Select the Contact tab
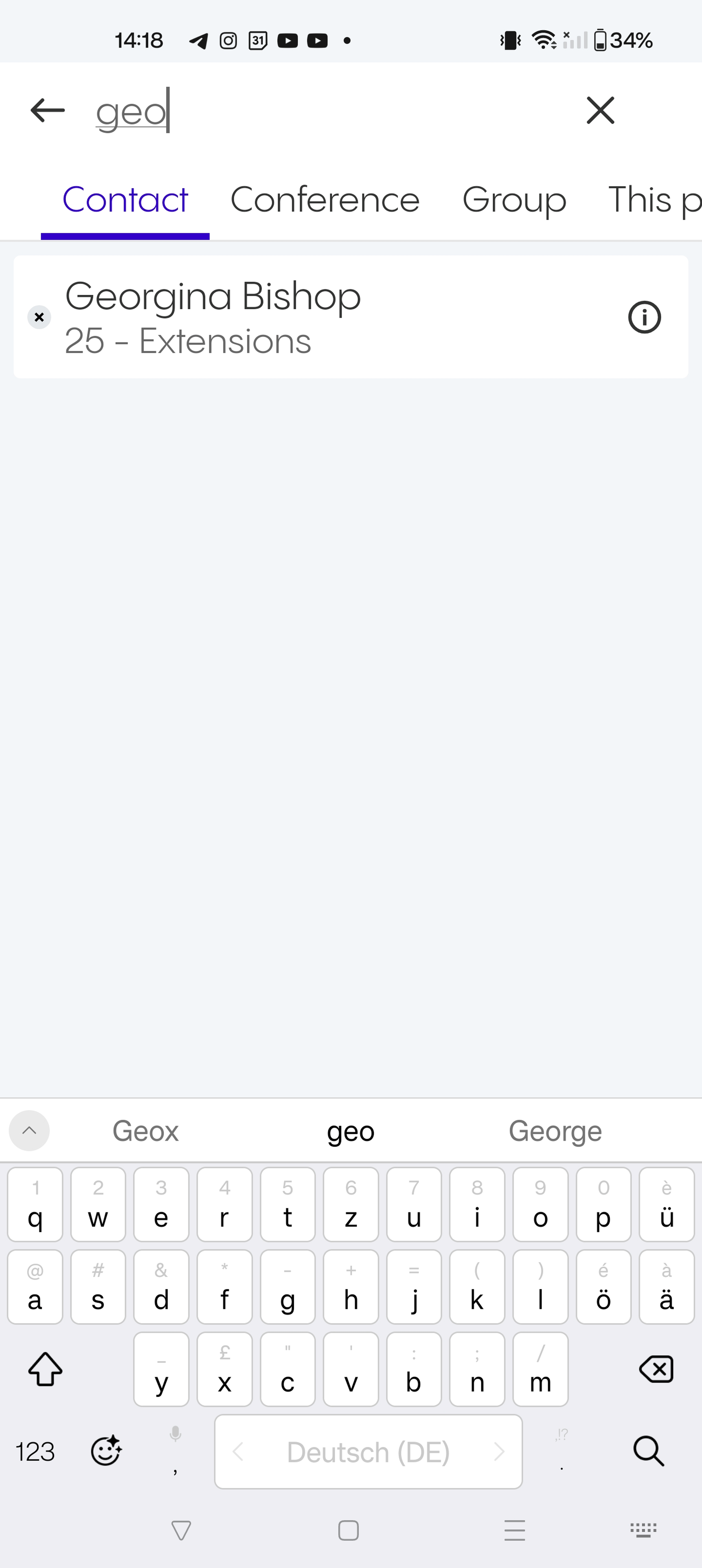The width and height of the screenshot is (702, 1568). click(x=125, y=200)
